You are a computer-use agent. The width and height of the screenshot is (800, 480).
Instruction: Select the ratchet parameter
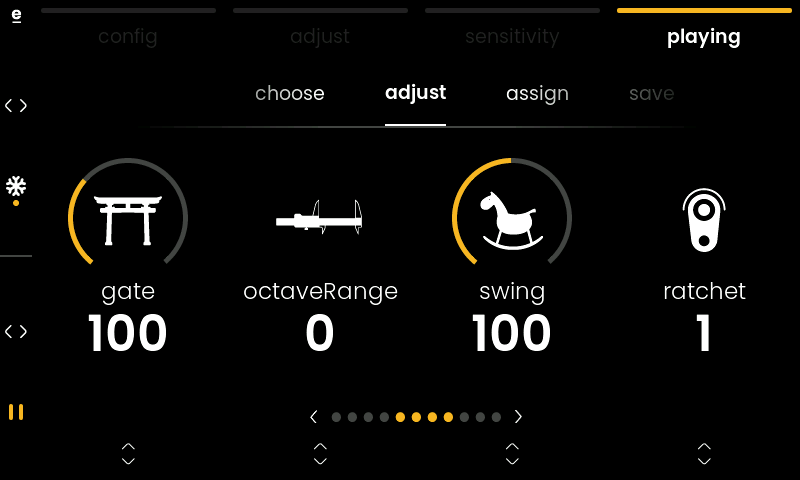(x=704, y=220)
